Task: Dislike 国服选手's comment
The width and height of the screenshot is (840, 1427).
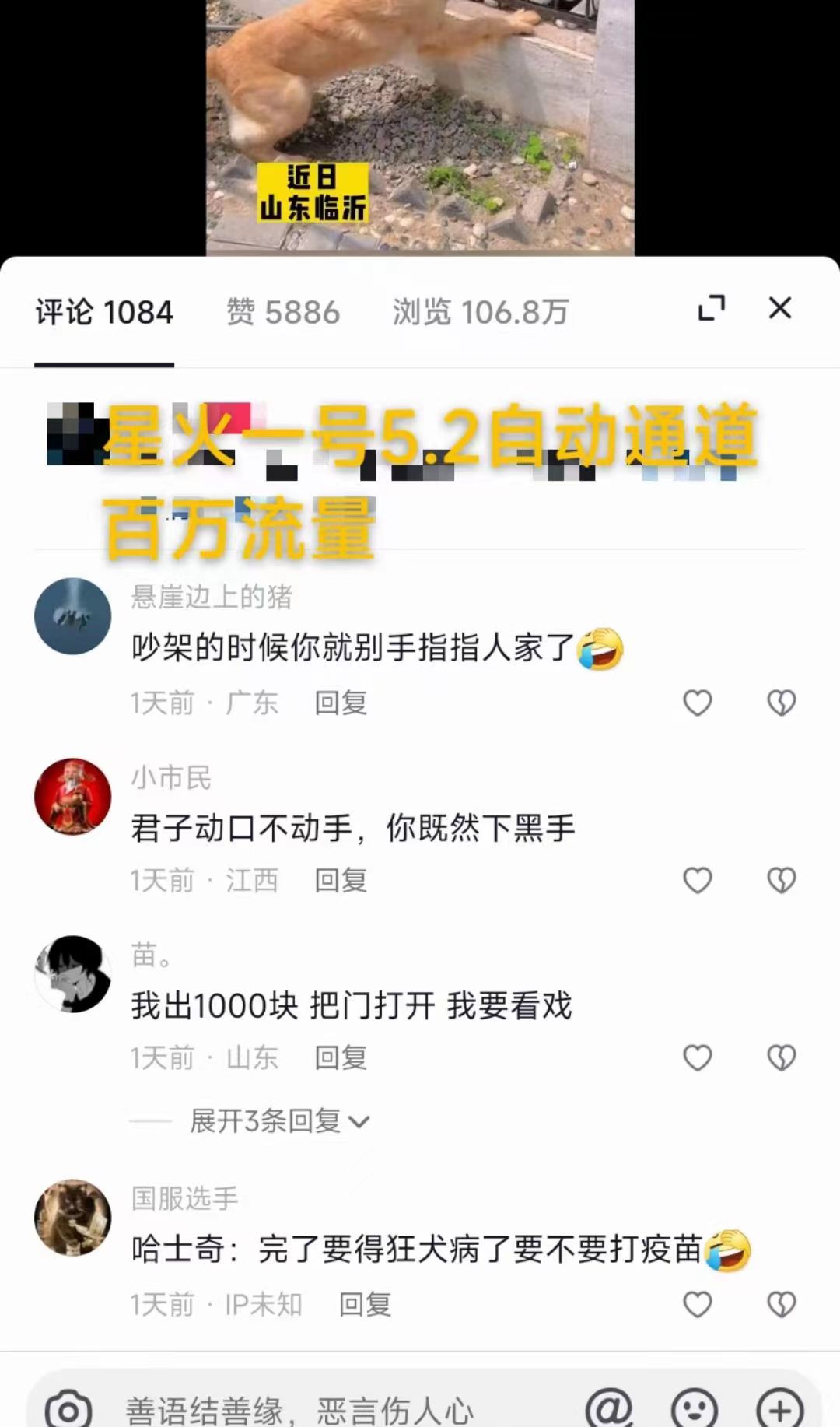Action: [781, 1304]
